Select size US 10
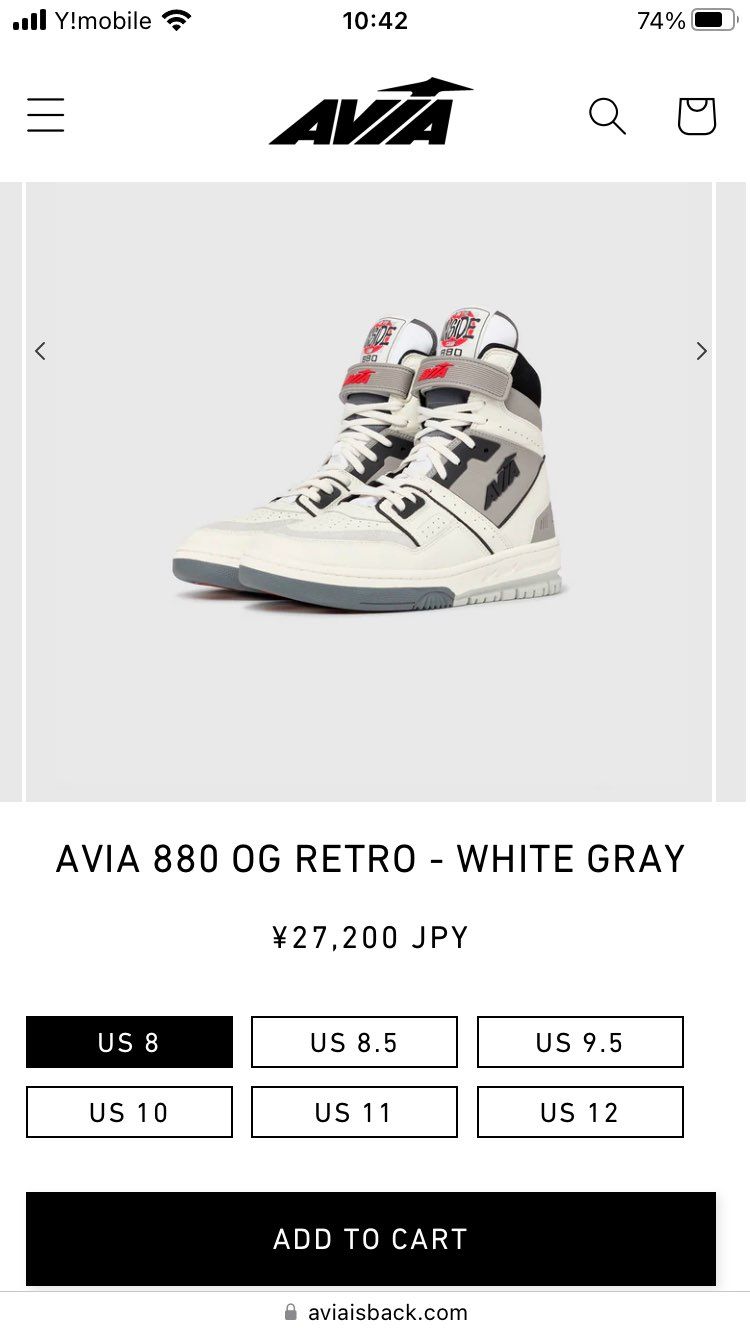The image size is (750, 1334). (x=129, y=1112)
